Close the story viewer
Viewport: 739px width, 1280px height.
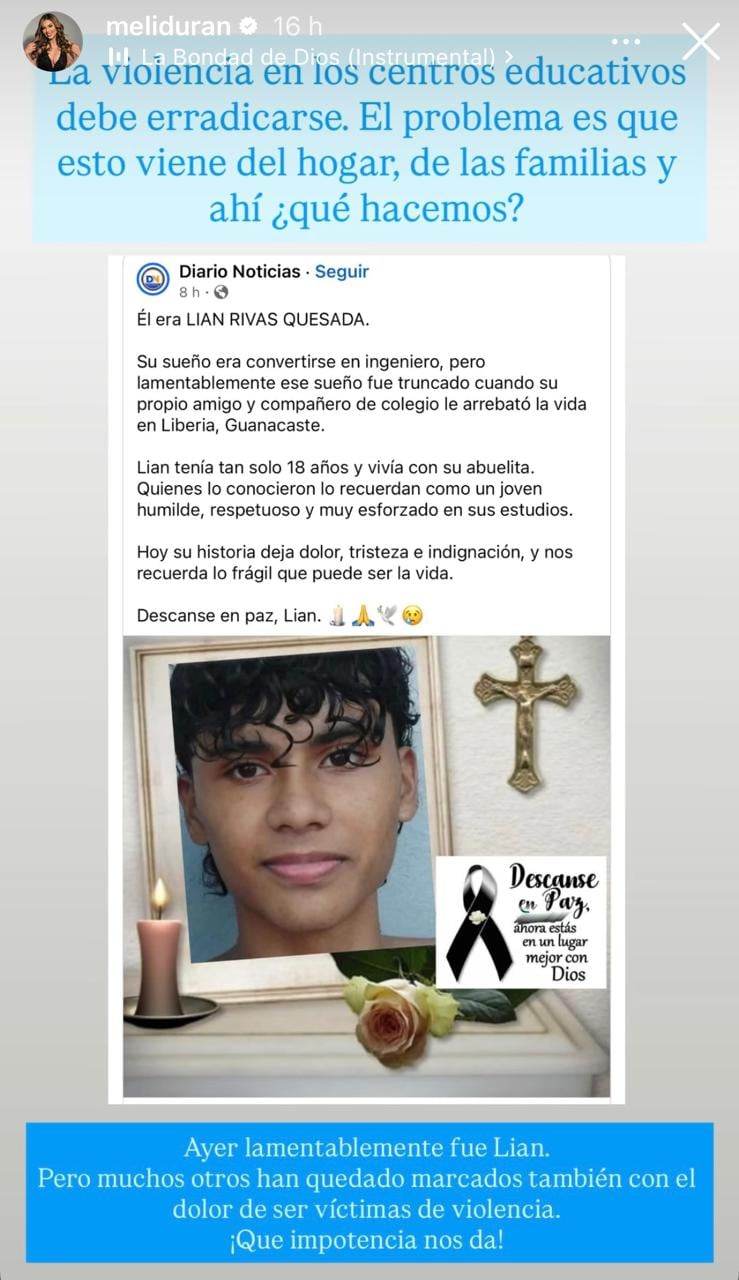coord(700,41)
